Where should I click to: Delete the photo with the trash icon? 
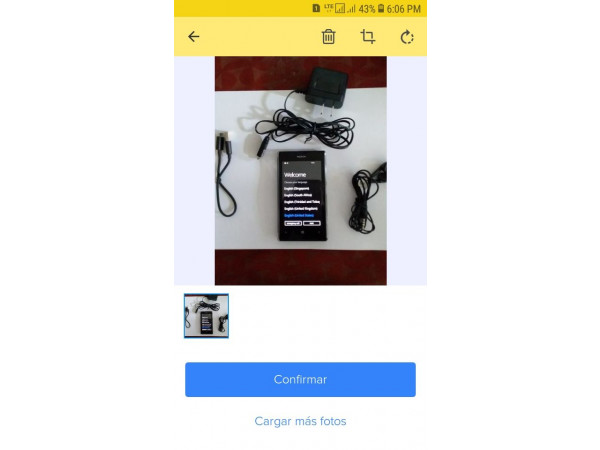click(x=328, y=37)
